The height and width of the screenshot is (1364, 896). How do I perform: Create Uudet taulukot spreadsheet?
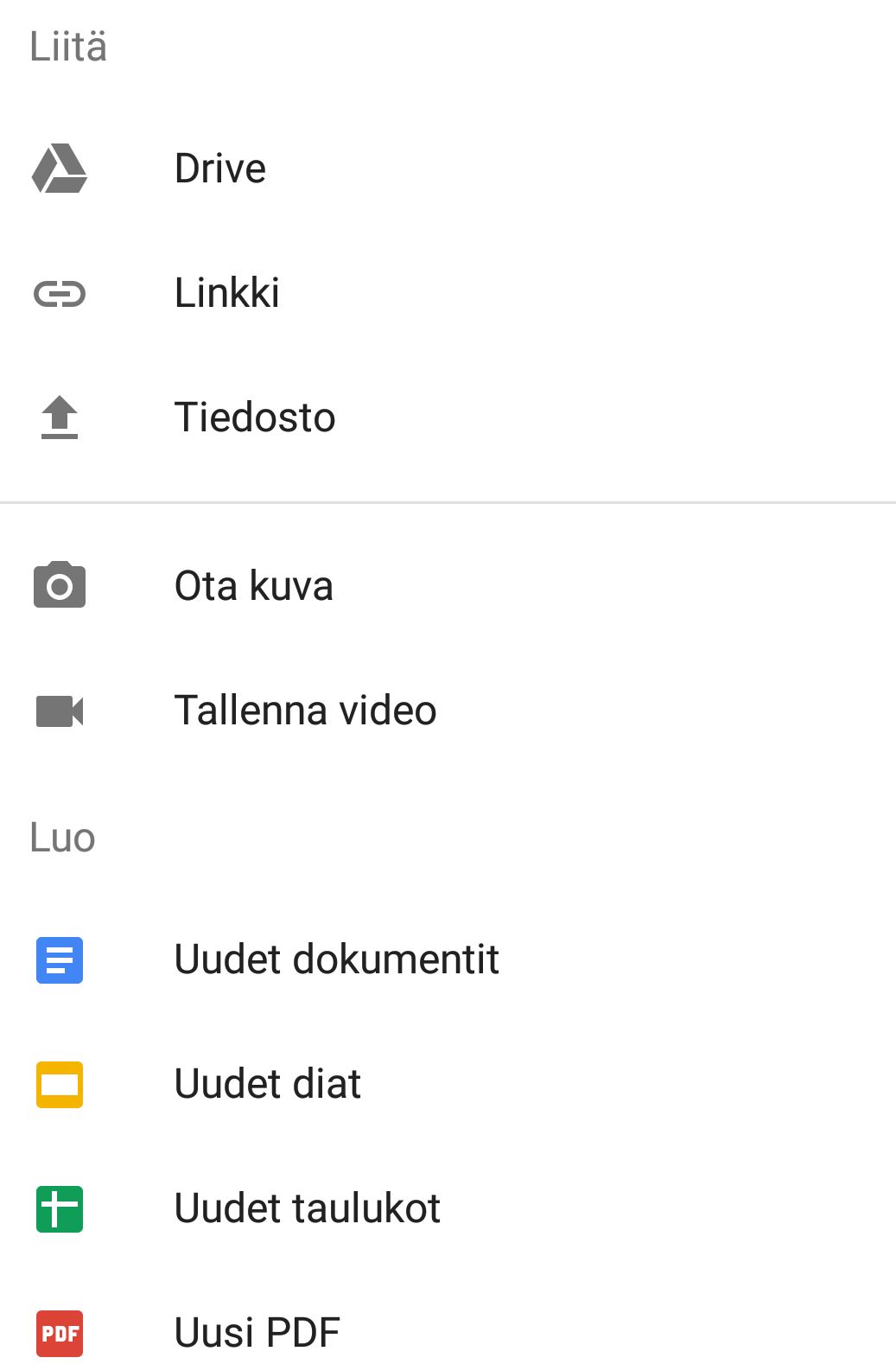(307, 1208)
